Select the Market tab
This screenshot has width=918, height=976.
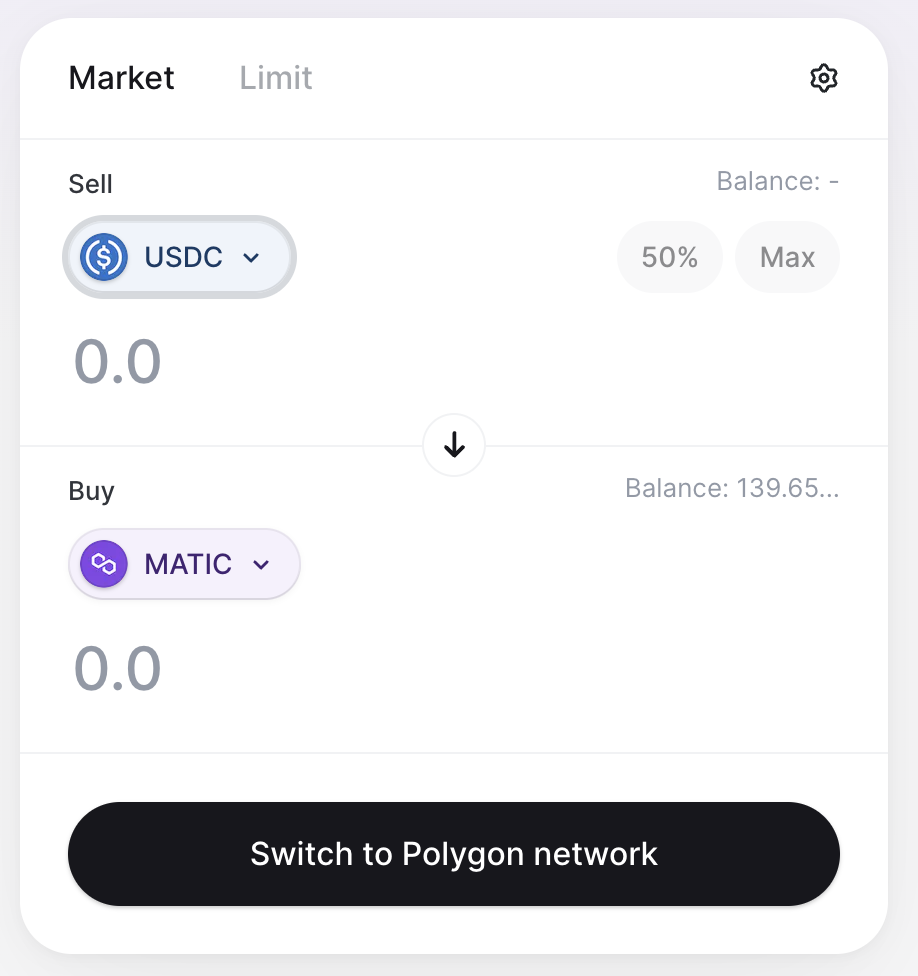[x=121, y=78]
